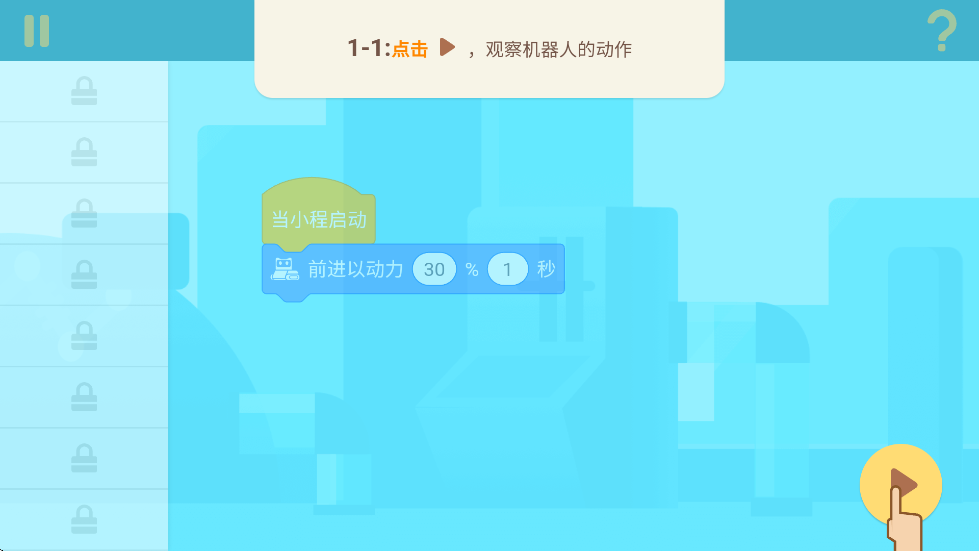Select the 当小程启动 start block

click(x=318, y=217)
